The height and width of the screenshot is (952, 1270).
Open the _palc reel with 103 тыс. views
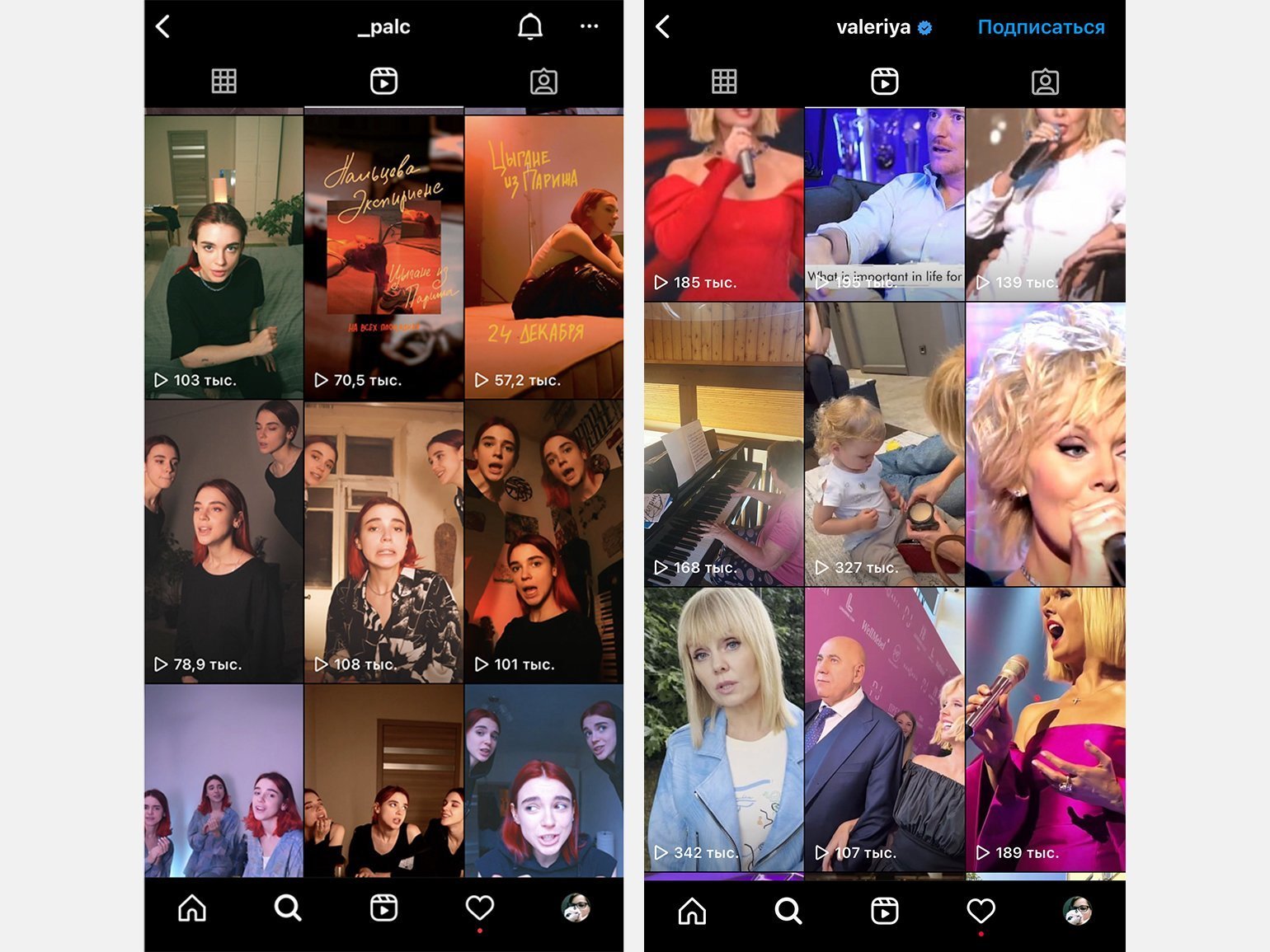[223, 256]
